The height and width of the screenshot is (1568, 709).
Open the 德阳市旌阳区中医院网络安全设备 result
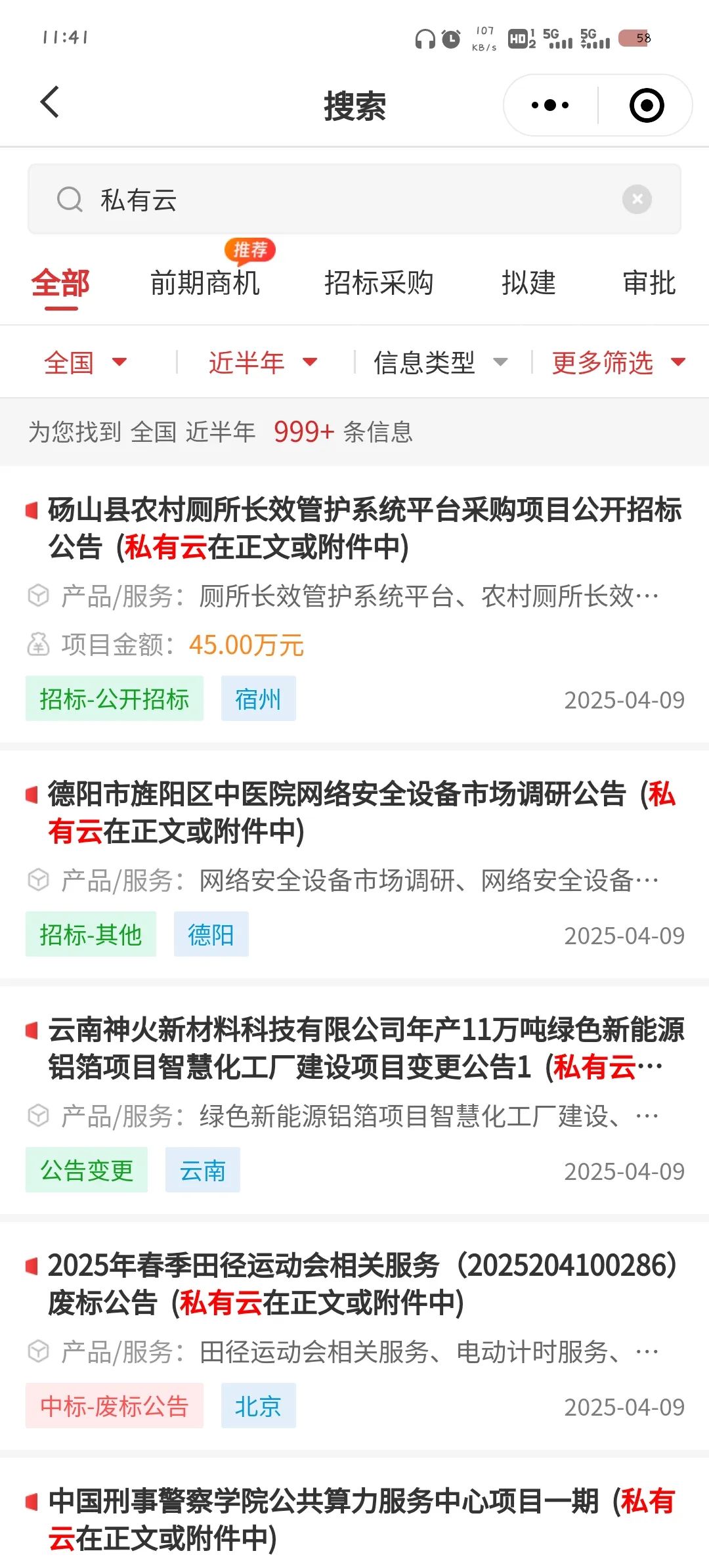(x=354, y=865)
